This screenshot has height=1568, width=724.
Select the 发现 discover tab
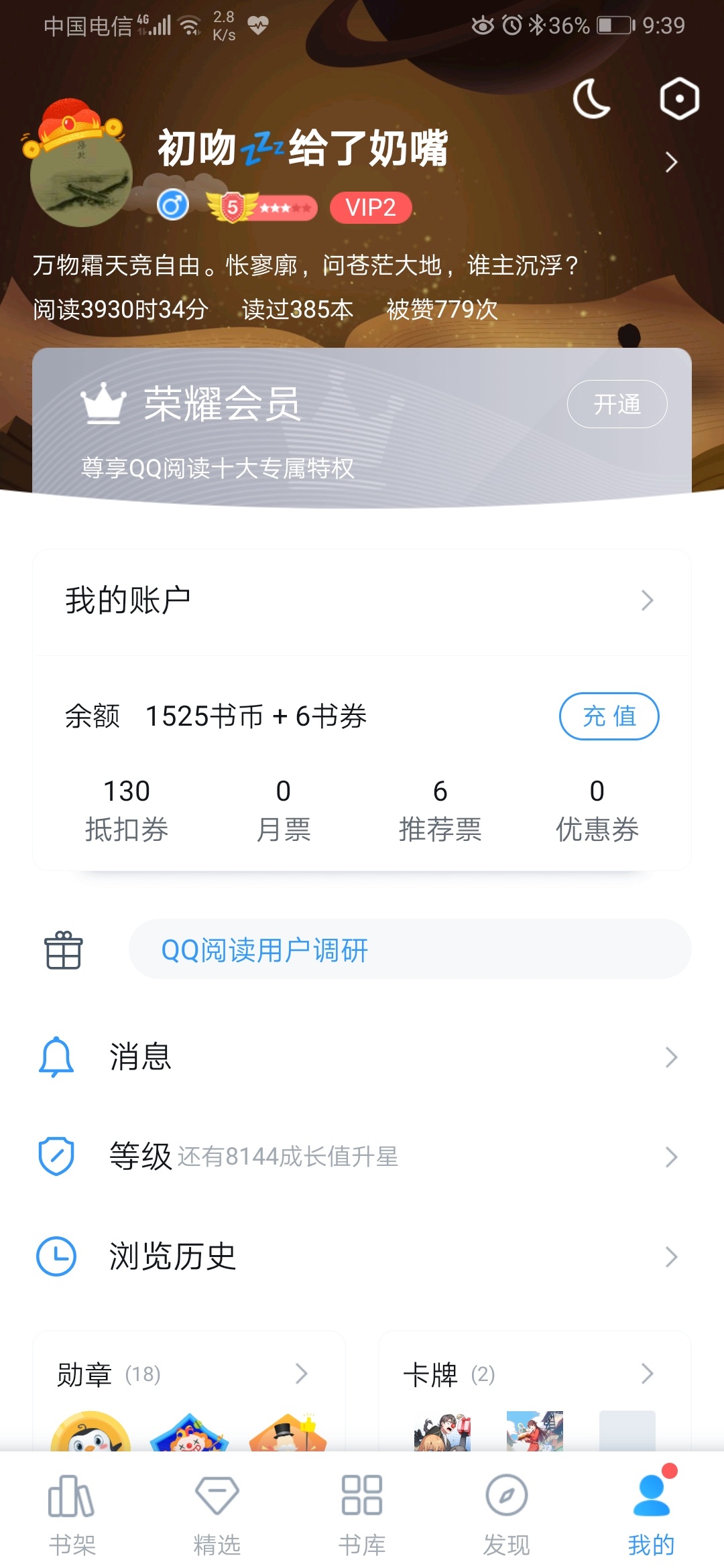click(507, 1514)
